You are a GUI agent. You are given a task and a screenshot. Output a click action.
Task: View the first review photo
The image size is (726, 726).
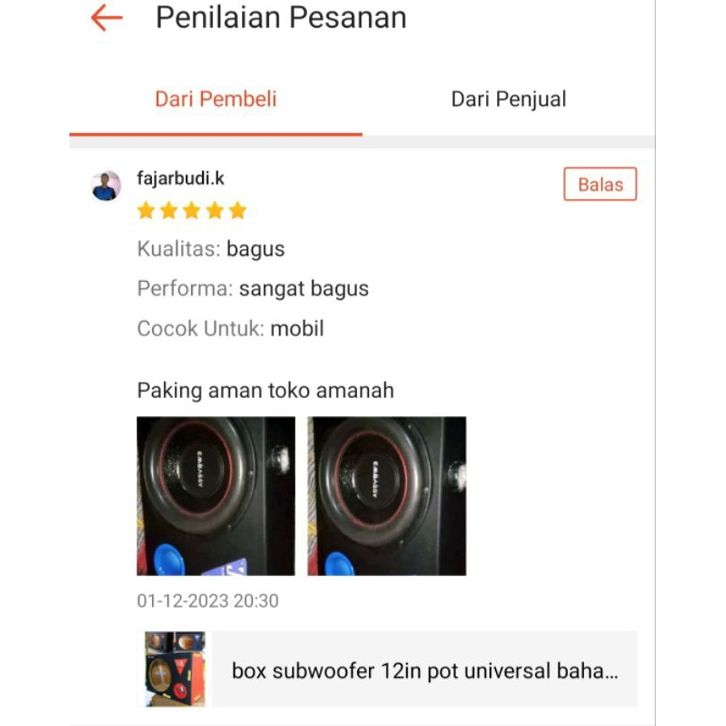coord(216,496)
